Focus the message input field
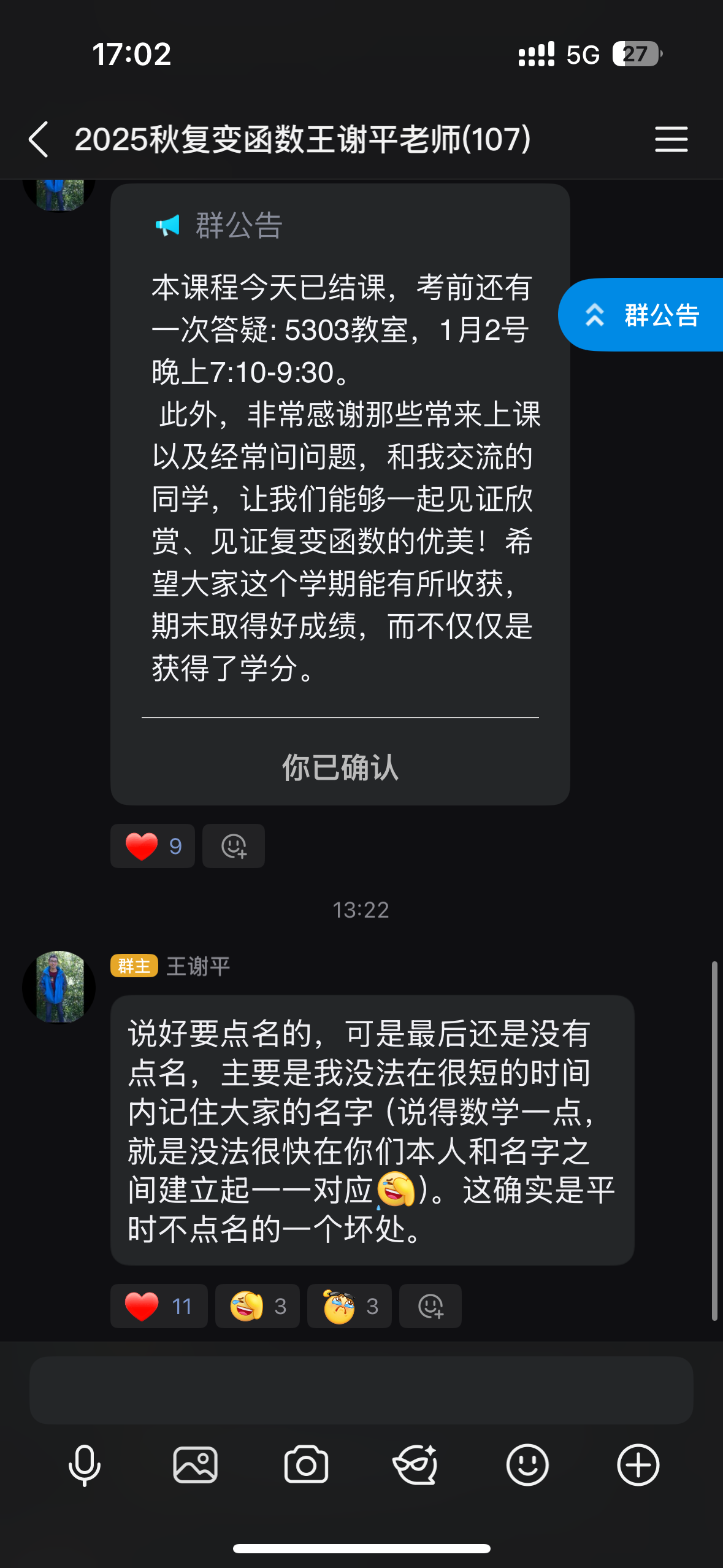 tap(361, 1390)
